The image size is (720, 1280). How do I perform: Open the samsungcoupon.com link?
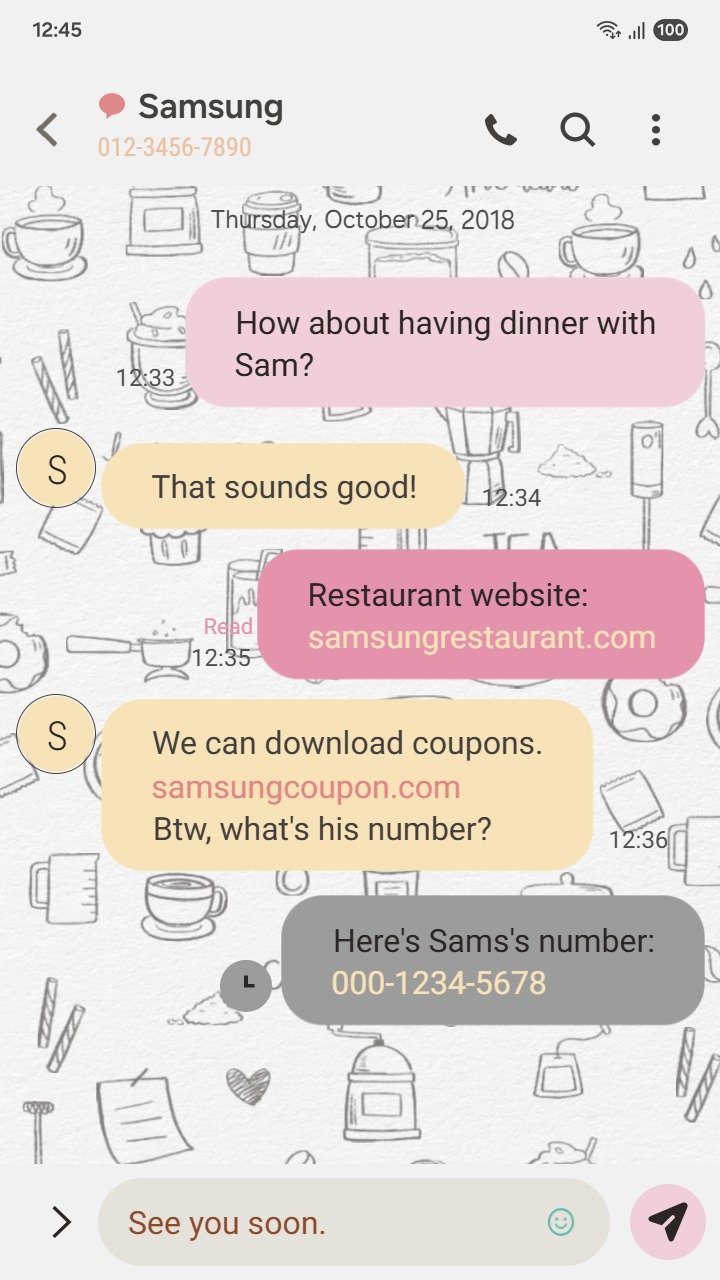click(306, 787)
